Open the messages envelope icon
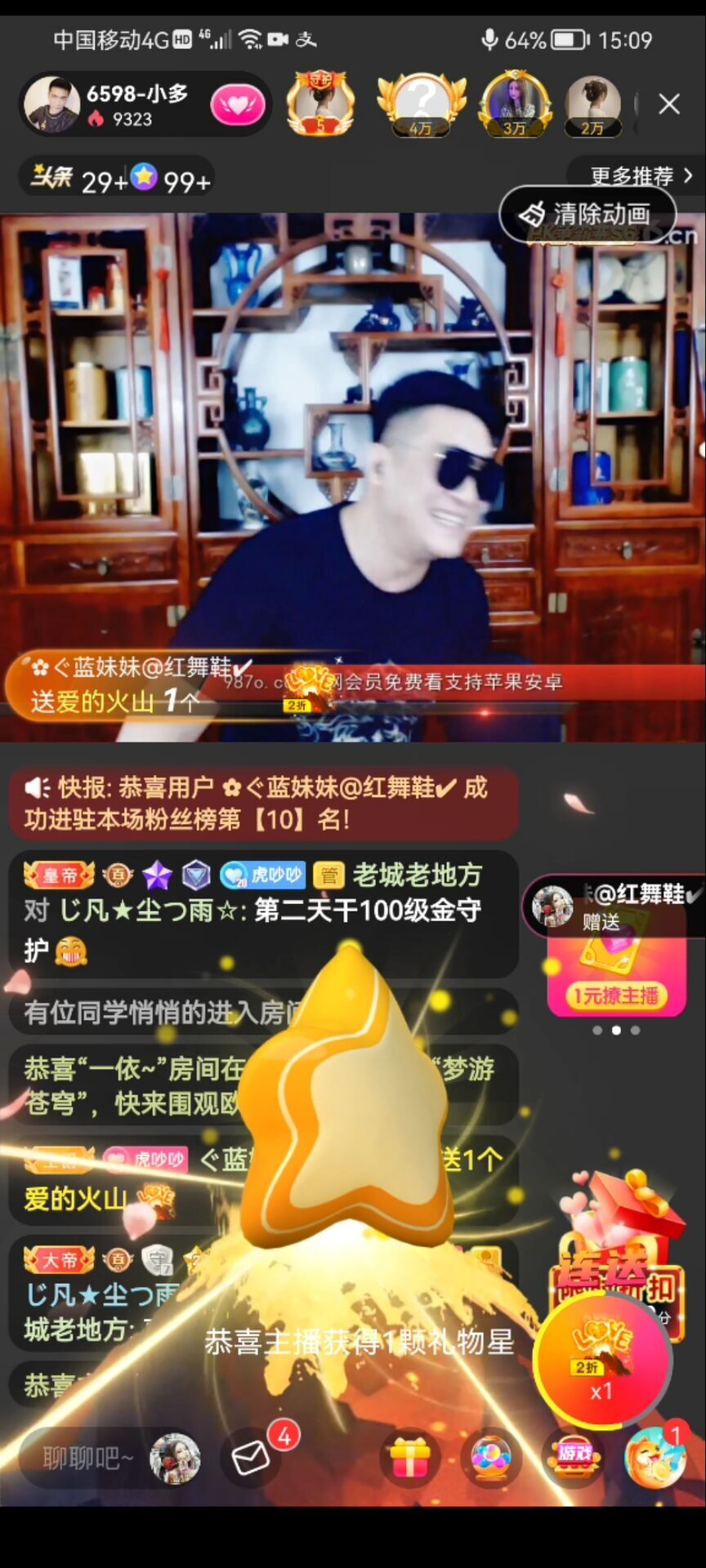 [251, 1458]
